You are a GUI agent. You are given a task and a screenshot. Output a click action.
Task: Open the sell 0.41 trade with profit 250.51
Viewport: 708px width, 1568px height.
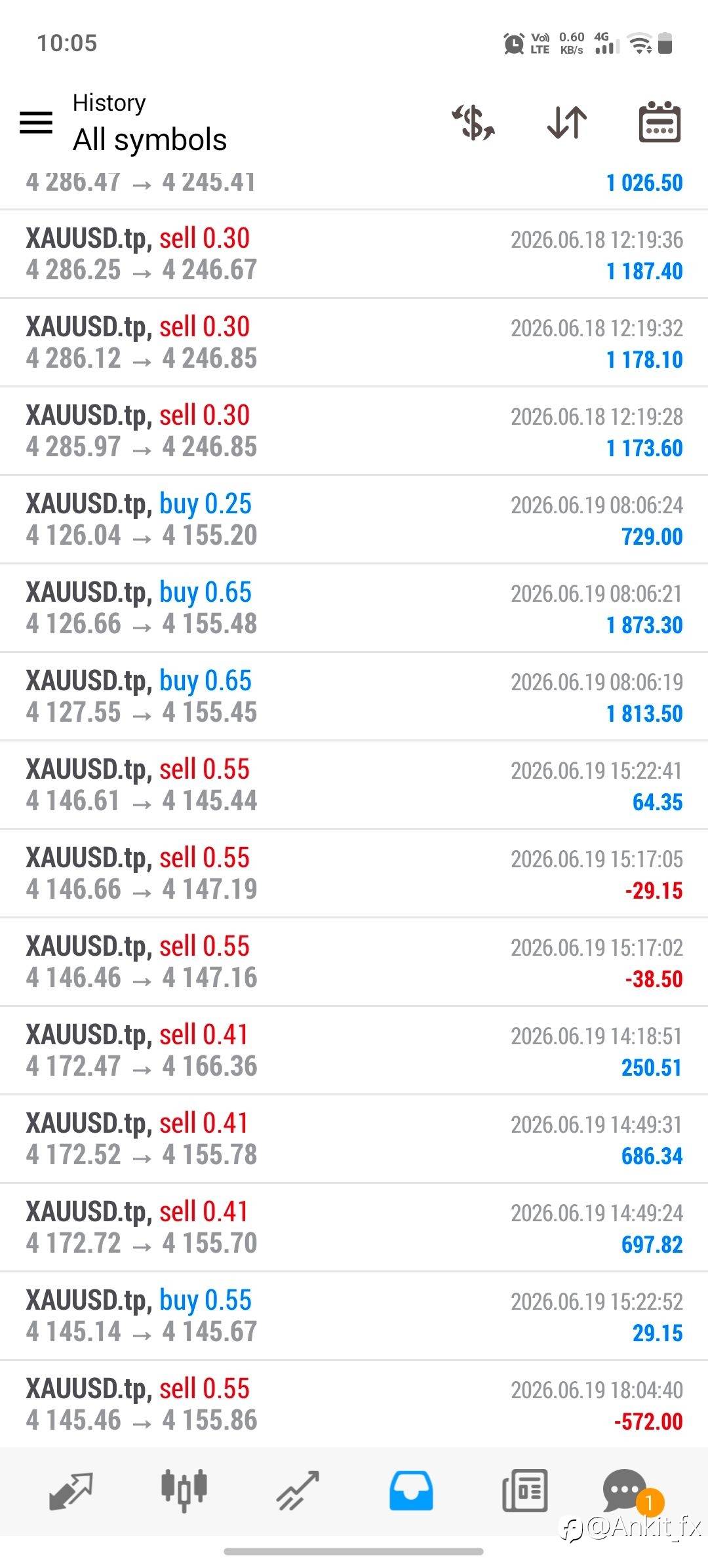[354, 1051]
